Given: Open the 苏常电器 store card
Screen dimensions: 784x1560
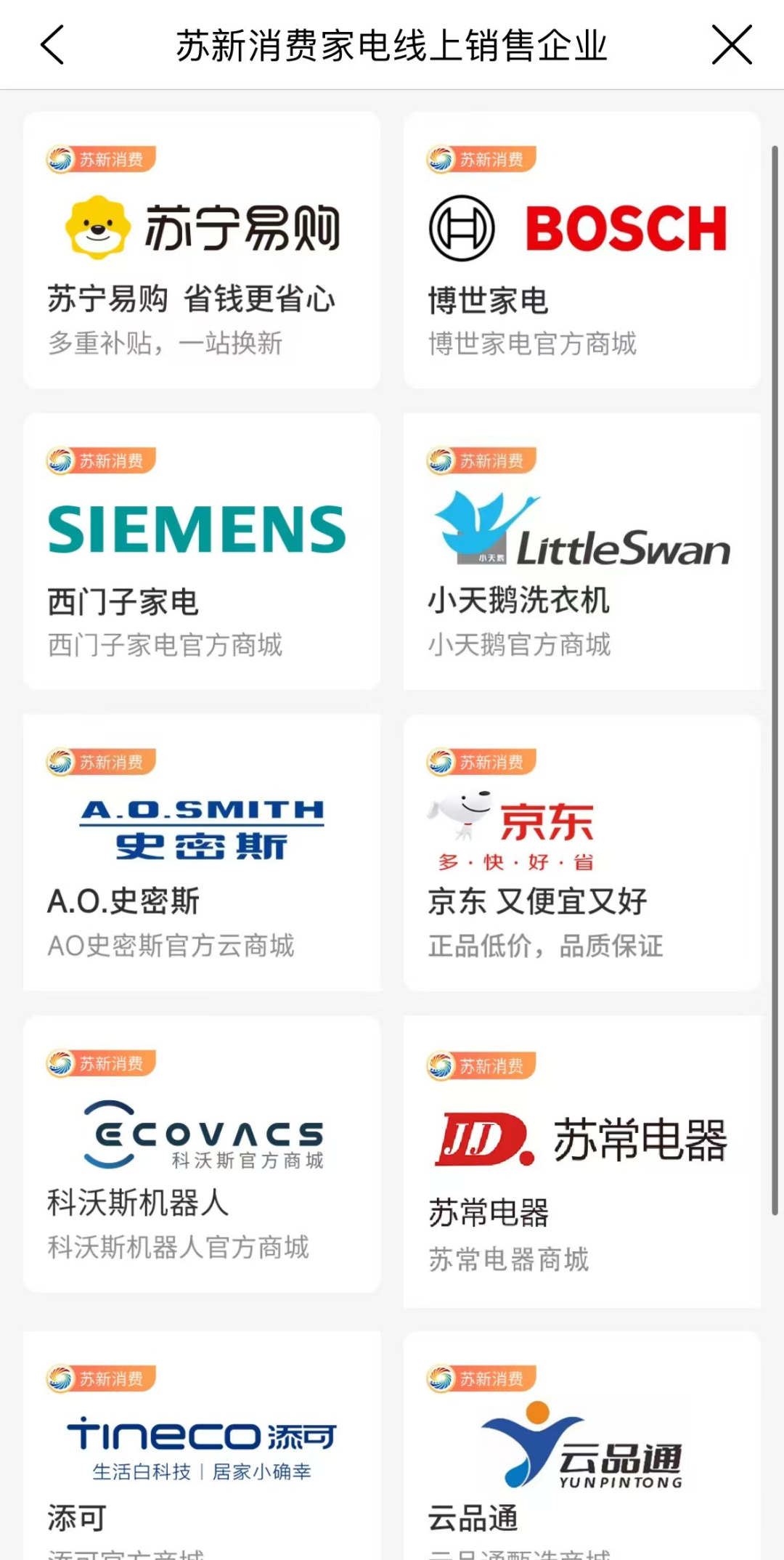Looking at the screenshot, I should click(582, 1162).
